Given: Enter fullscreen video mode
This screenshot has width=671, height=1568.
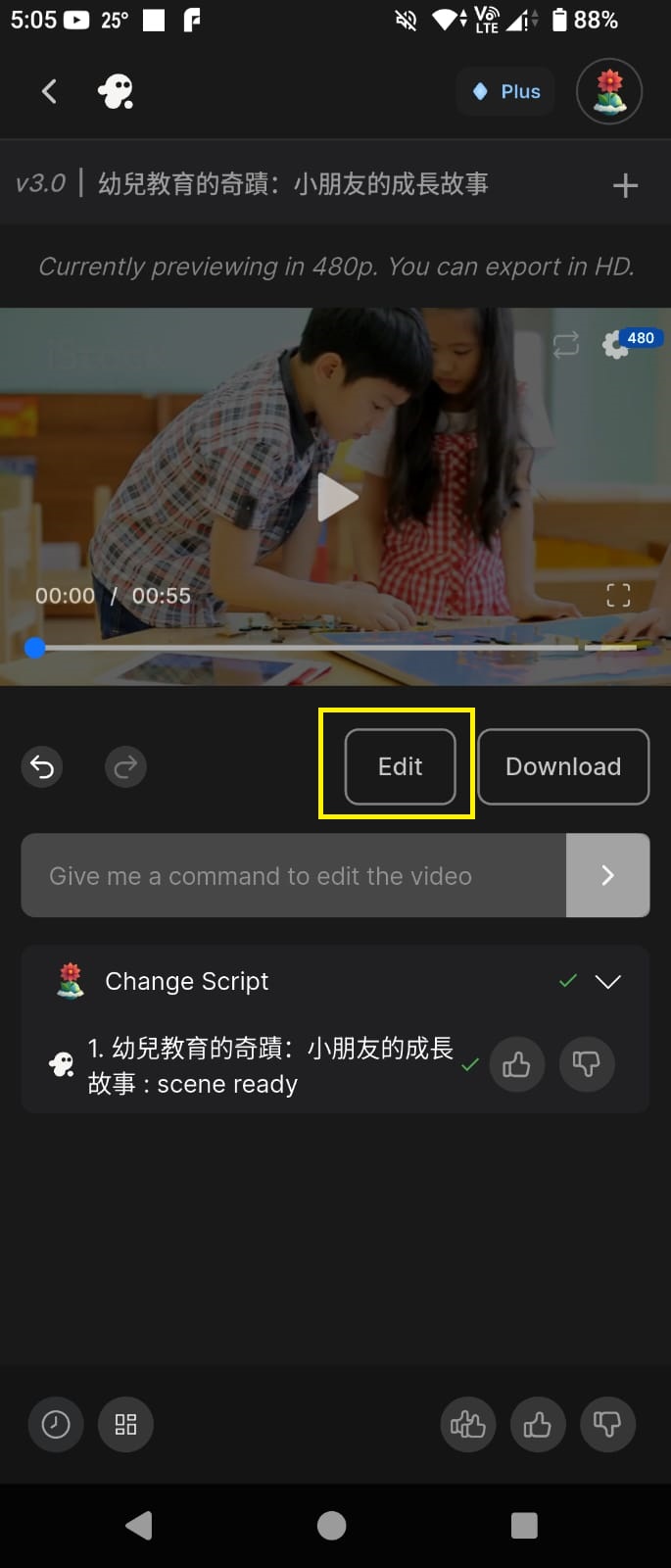Looking at the screenshot, I should [618, 595].
